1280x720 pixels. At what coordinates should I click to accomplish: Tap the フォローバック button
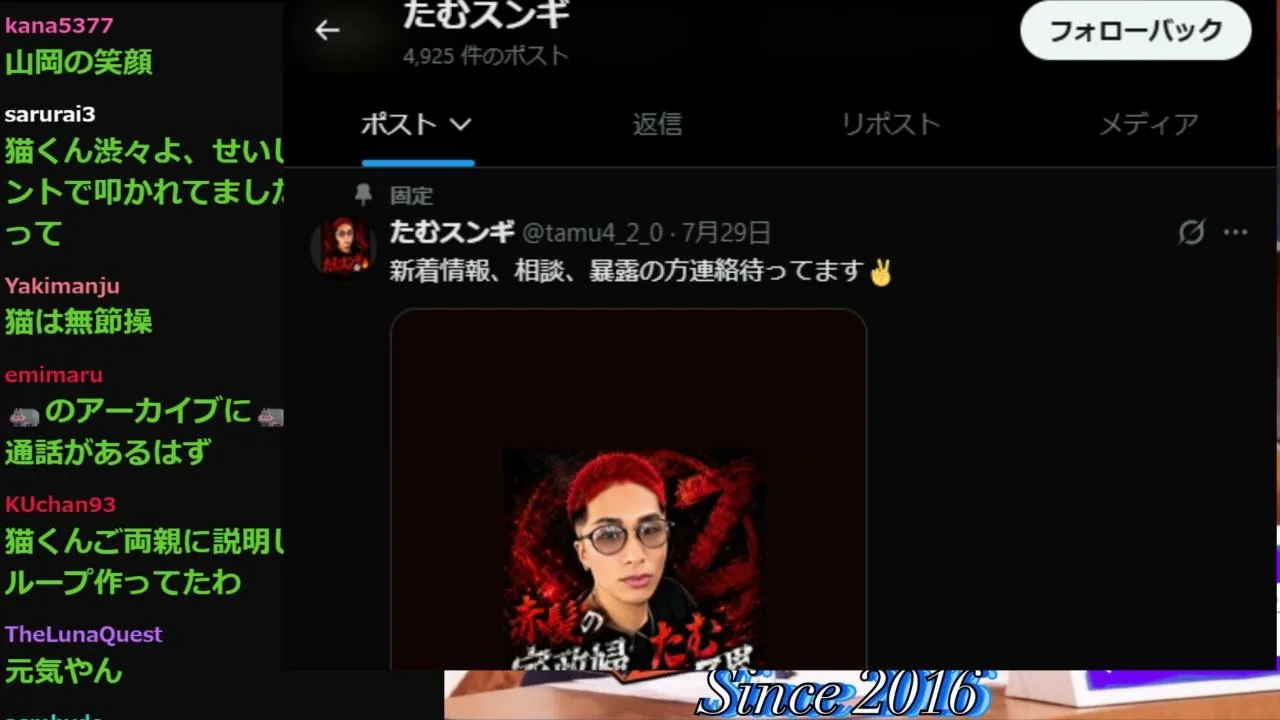click(x=1135, y=30)
